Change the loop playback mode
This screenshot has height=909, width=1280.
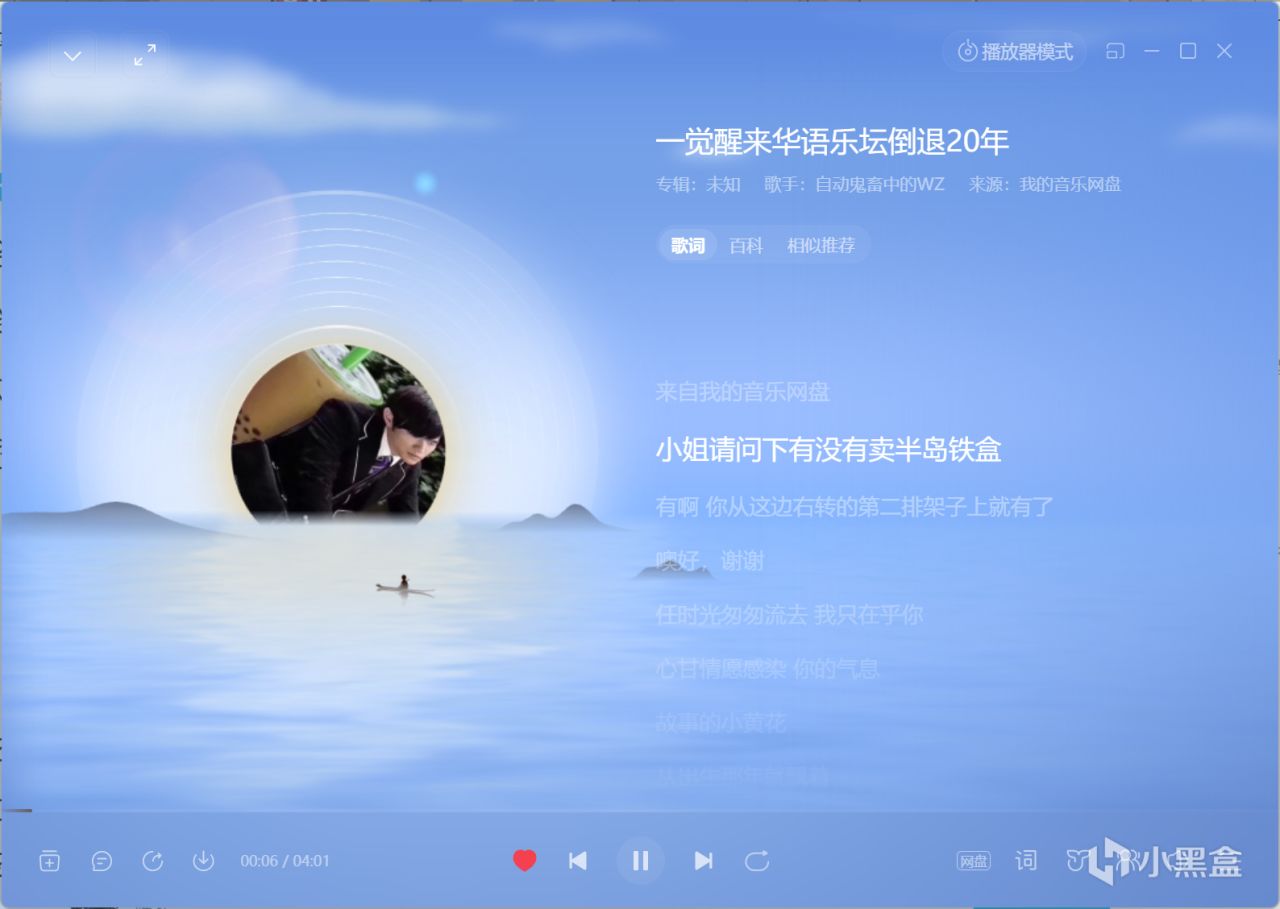(x=757, y=861)
